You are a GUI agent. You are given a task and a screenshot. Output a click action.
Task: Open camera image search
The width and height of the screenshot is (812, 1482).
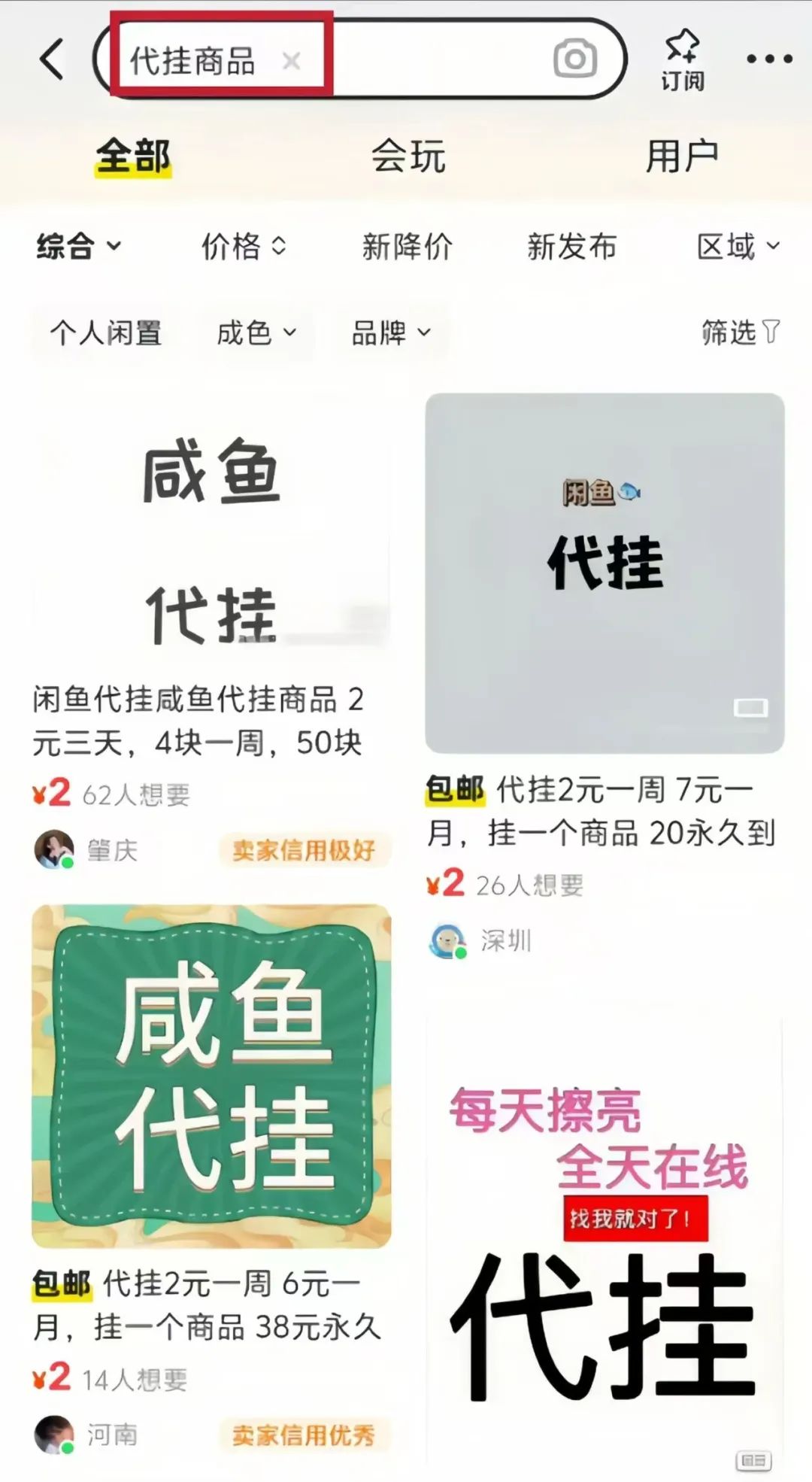(x=575, y=59)
